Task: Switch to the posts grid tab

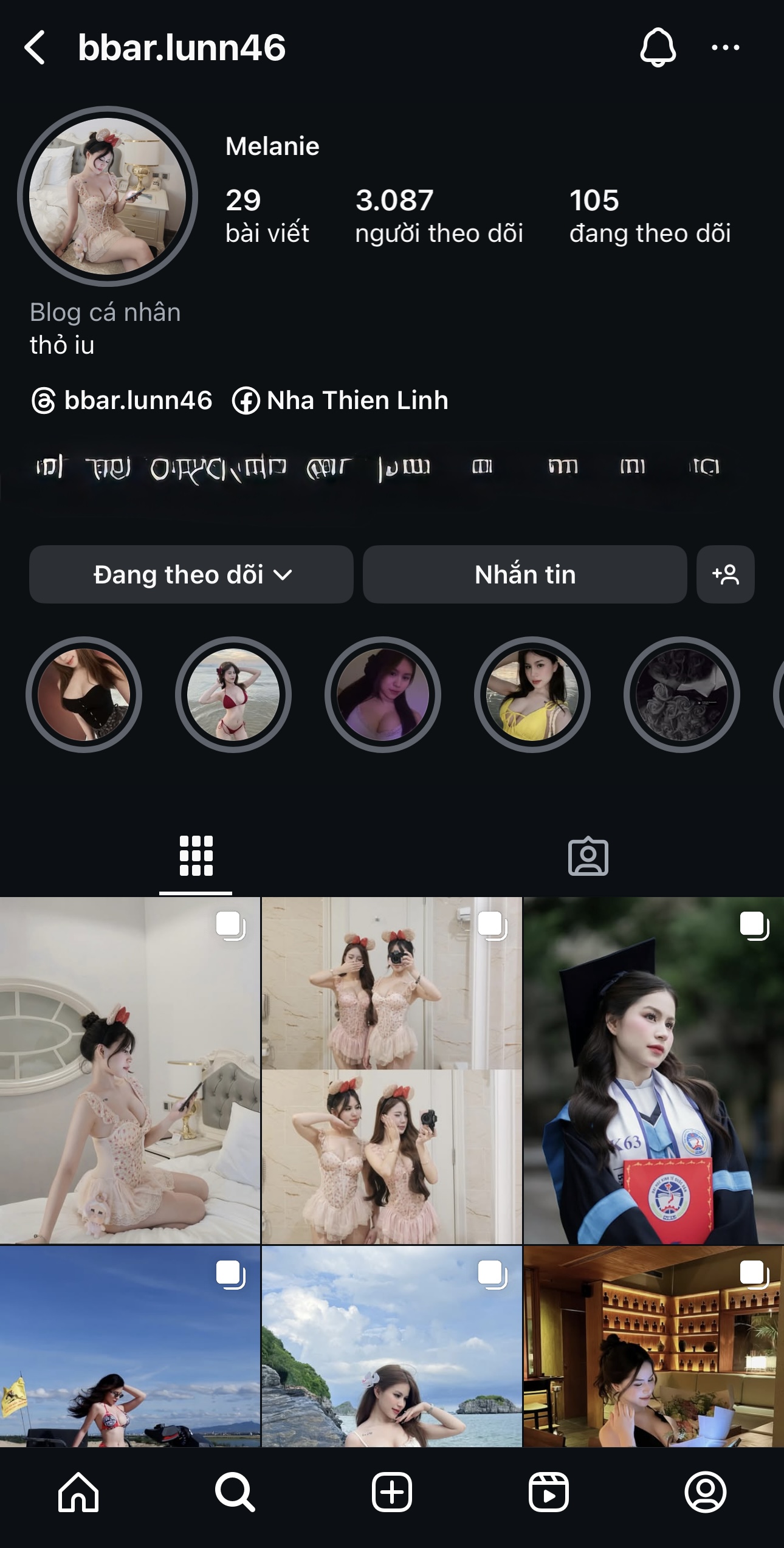Action: point(196,857)
